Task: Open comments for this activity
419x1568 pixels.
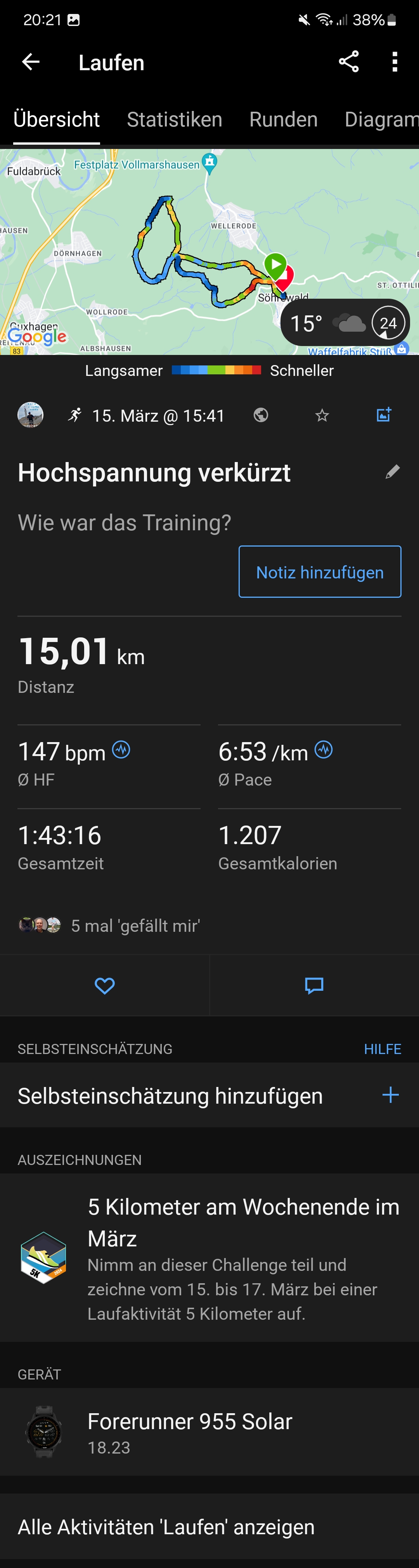Action: [314, 985]
